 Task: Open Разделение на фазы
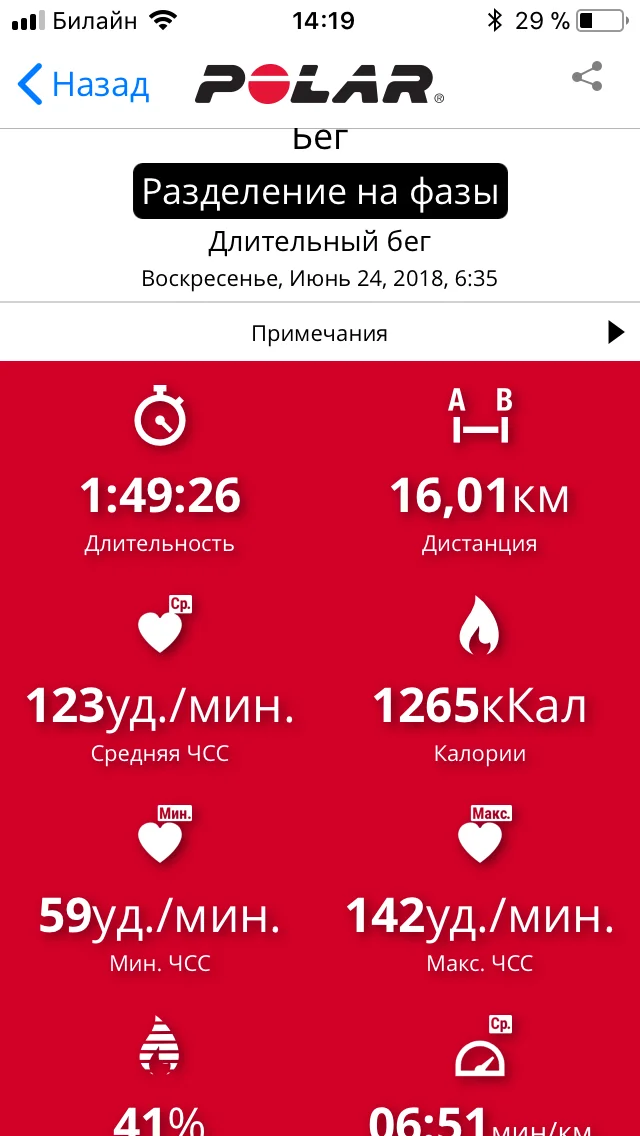(x=320, y=191)
